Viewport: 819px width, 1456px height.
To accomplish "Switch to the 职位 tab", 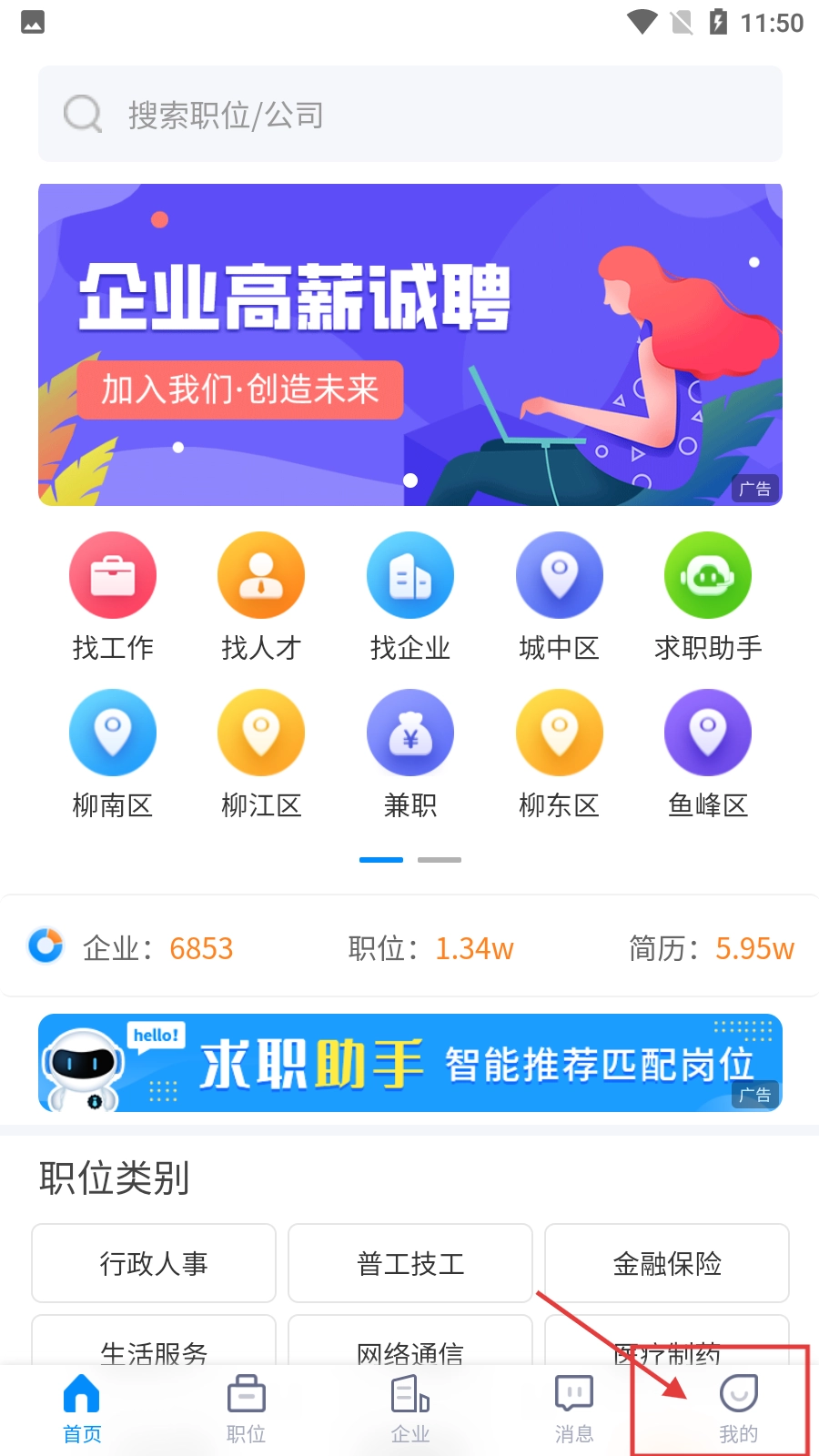I will pos(246,1409).
